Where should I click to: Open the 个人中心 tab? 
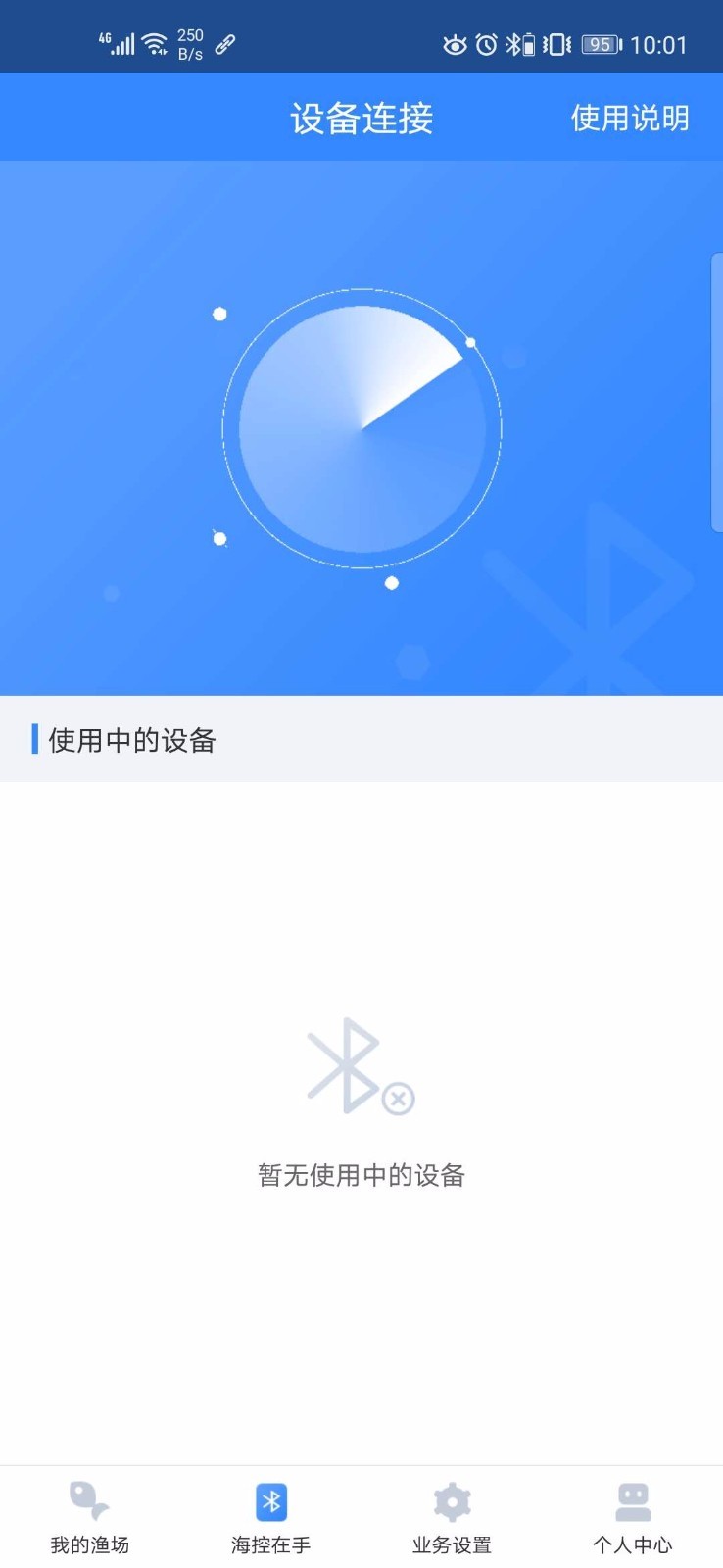point(633,1518)
